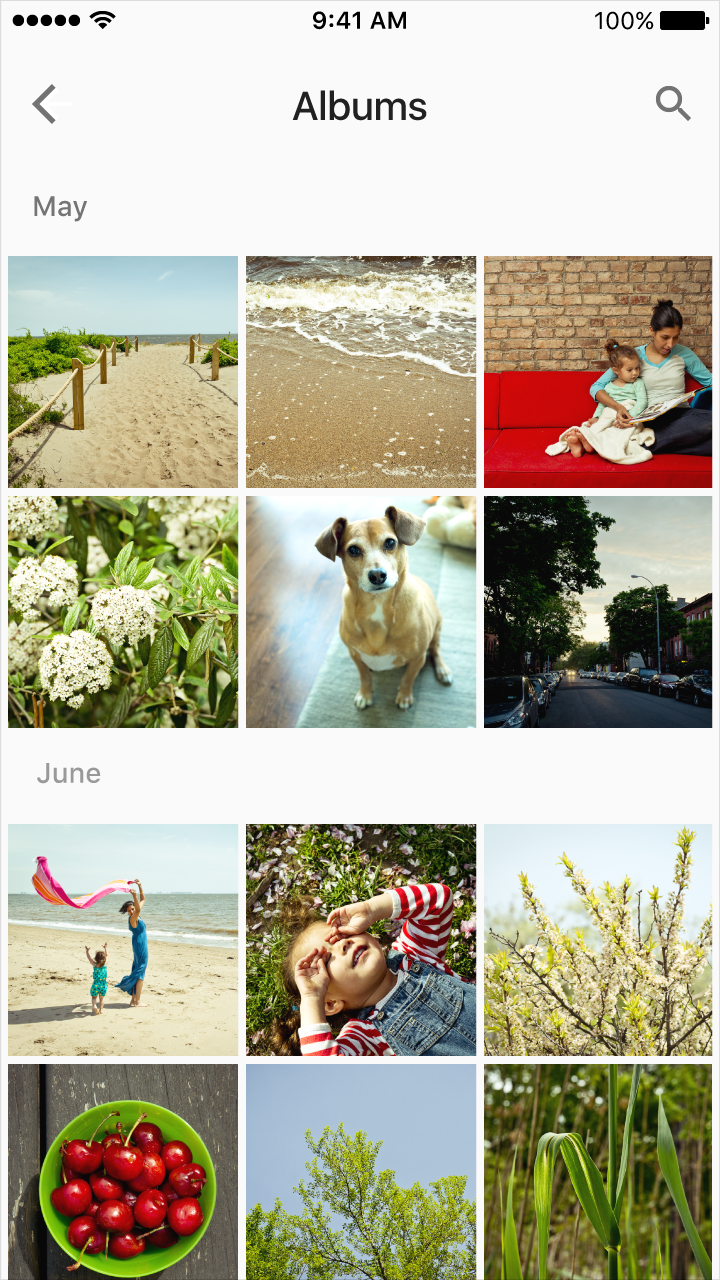Go back using the top arrow
This screenshot has height=1280, width=720.
click(x=48, y=104)
